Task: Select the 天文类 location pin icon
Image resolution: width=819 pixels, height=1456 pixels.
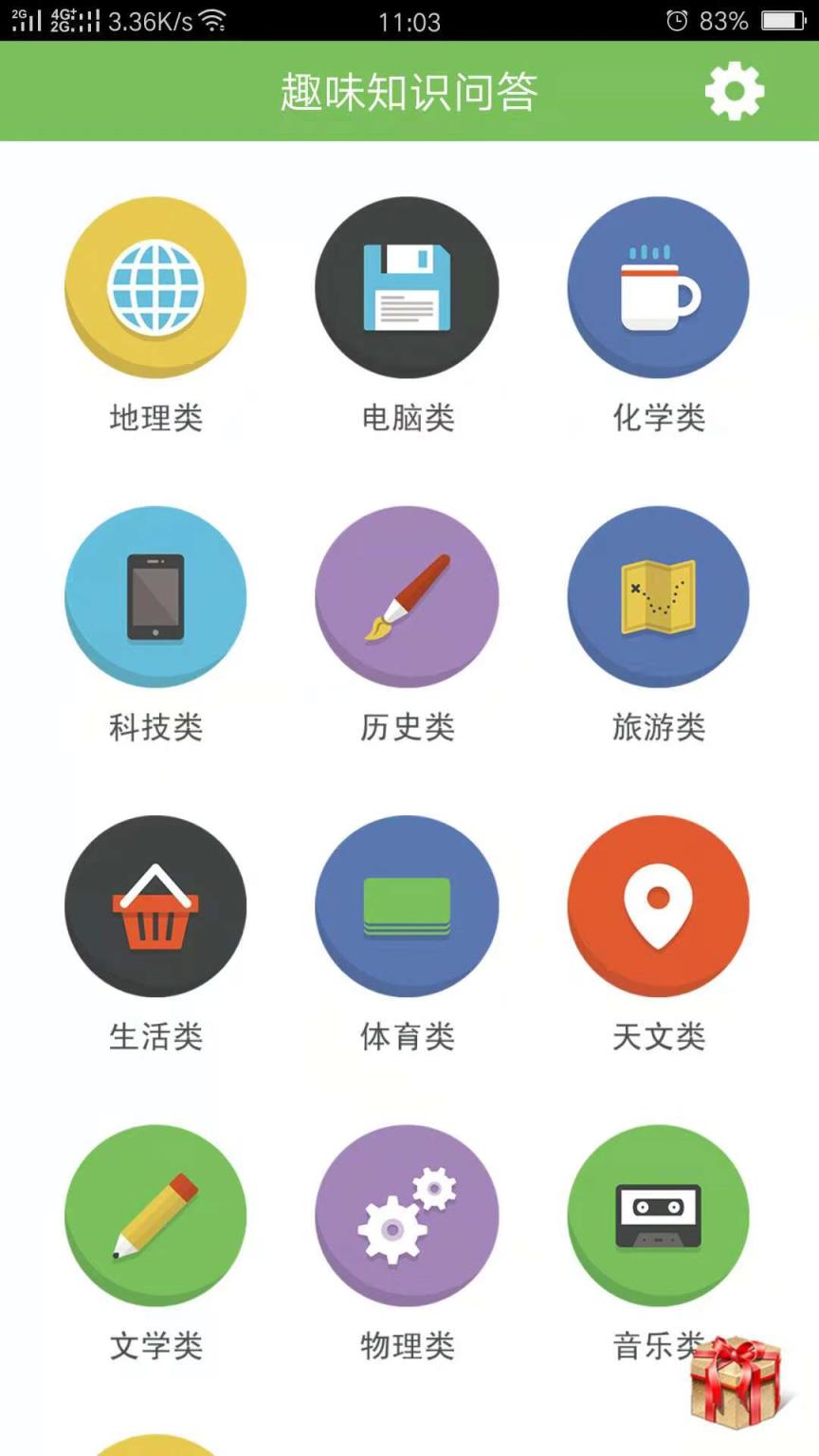Action: coord(658,905)
